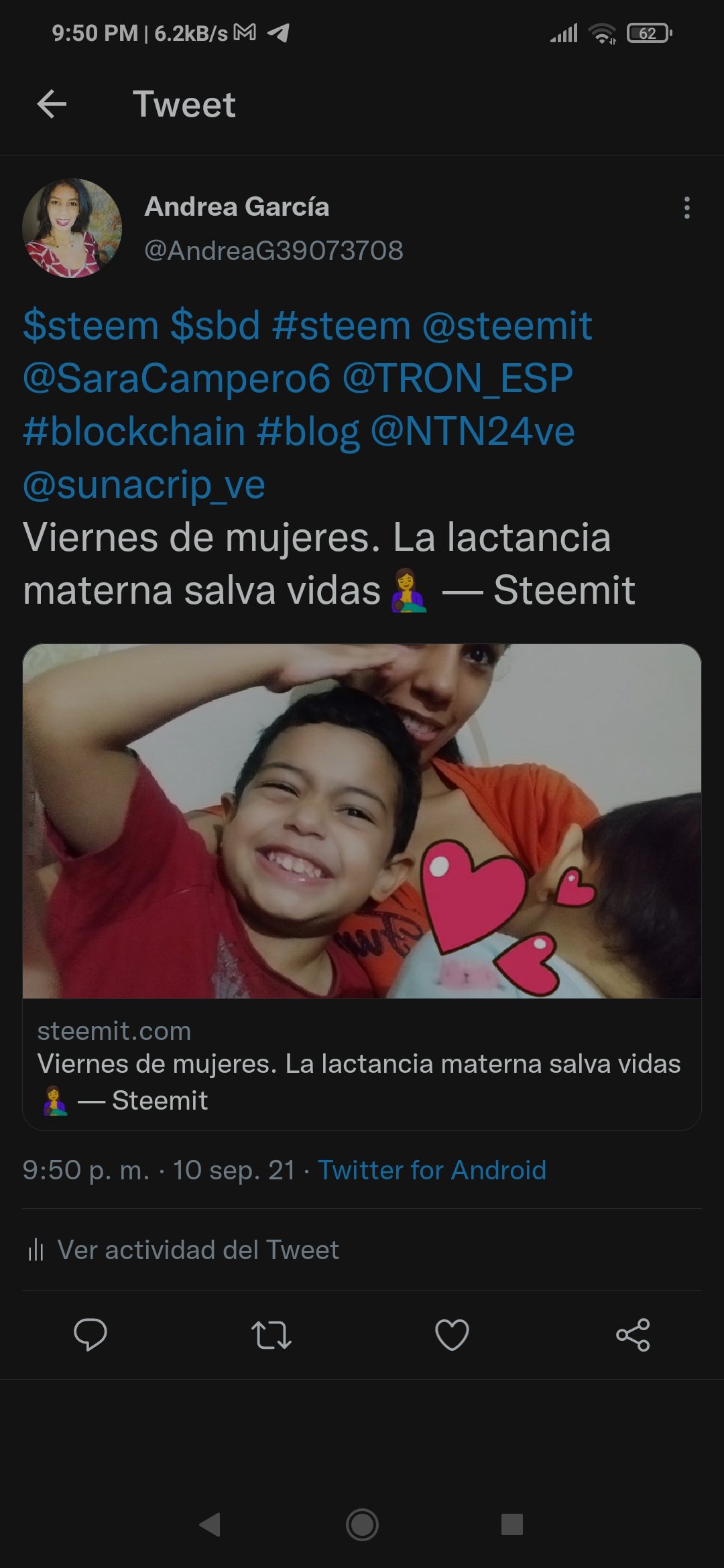Tap the system home button
Viewport: 724px width, 1568px height.
click(362, 1524)
